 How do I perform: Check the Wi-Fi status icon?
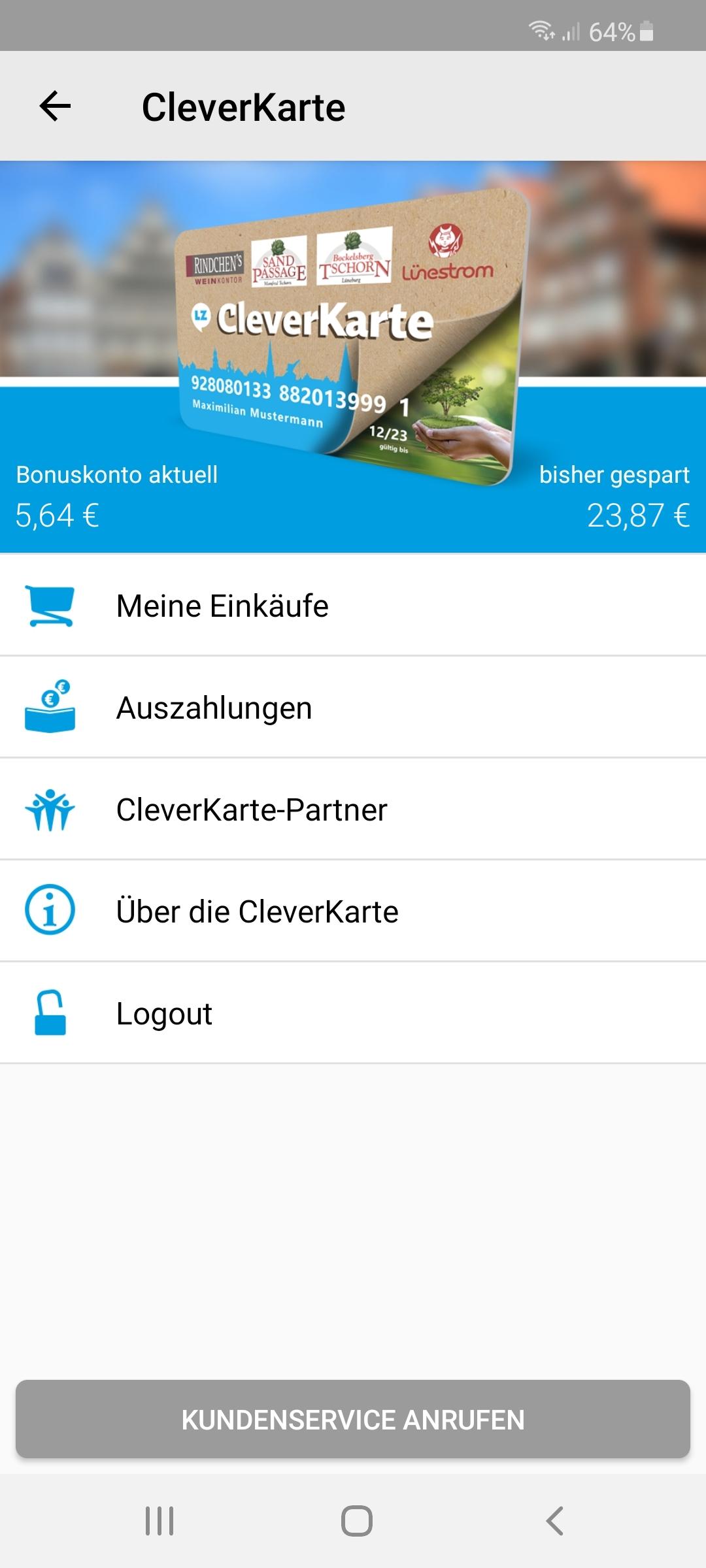coord(541,29)
